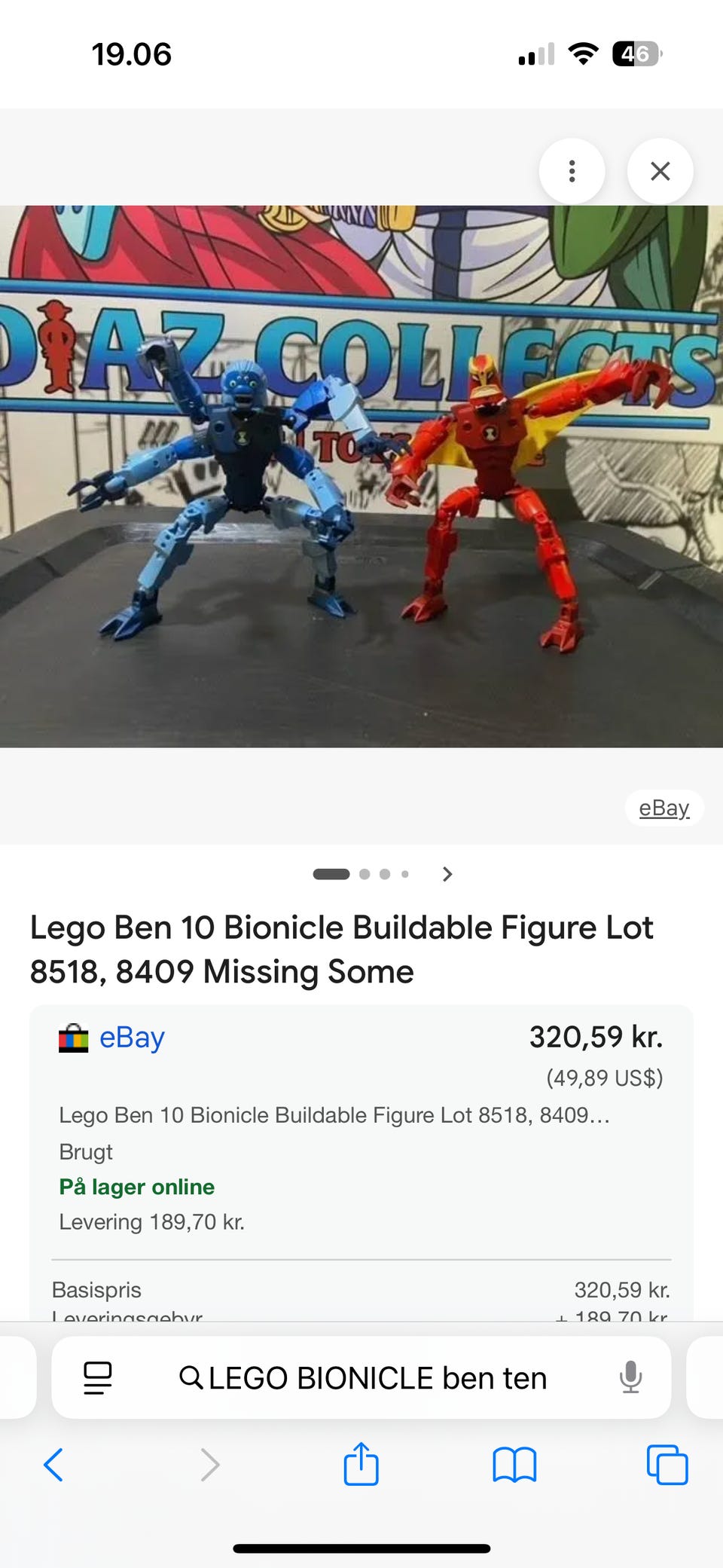Image resolution: width=723 pixels, height=1568 pixels.
Task: Start voice search with the microphone
Action: (x=630, y=1378)
